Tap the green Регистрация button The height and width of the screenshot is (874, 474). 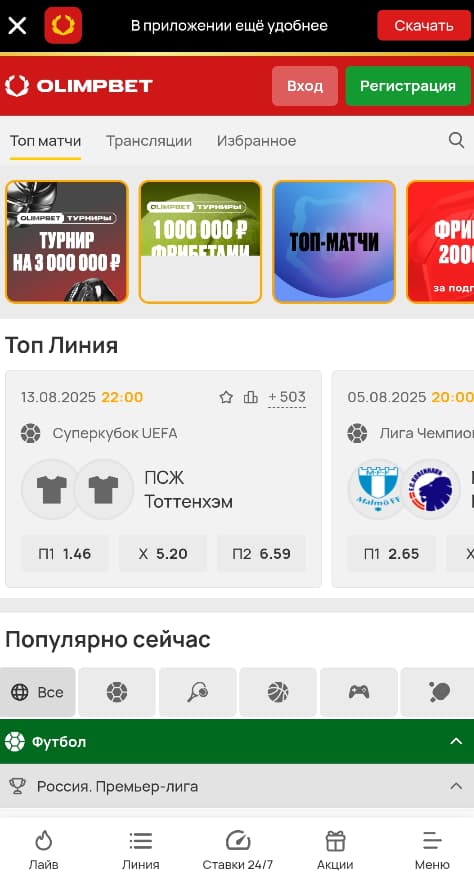click(408, 86)
